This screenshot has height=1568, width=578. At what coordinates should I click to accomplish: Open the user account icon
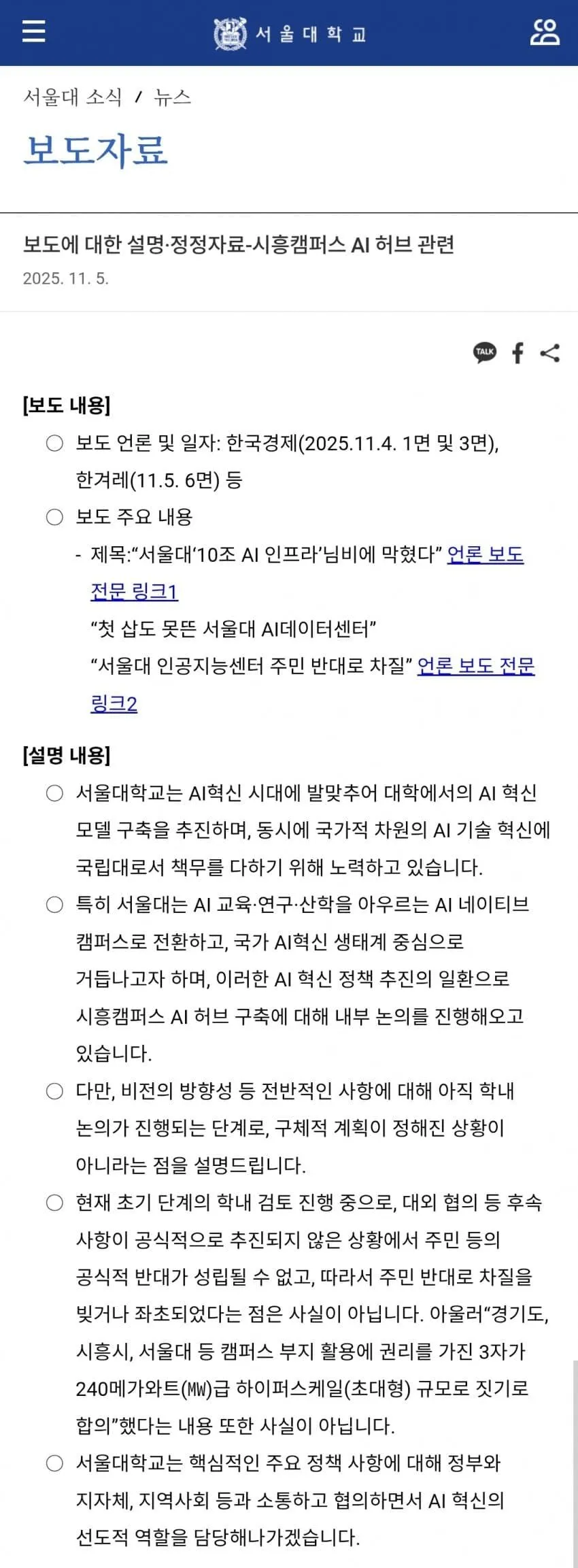point(545,32)
